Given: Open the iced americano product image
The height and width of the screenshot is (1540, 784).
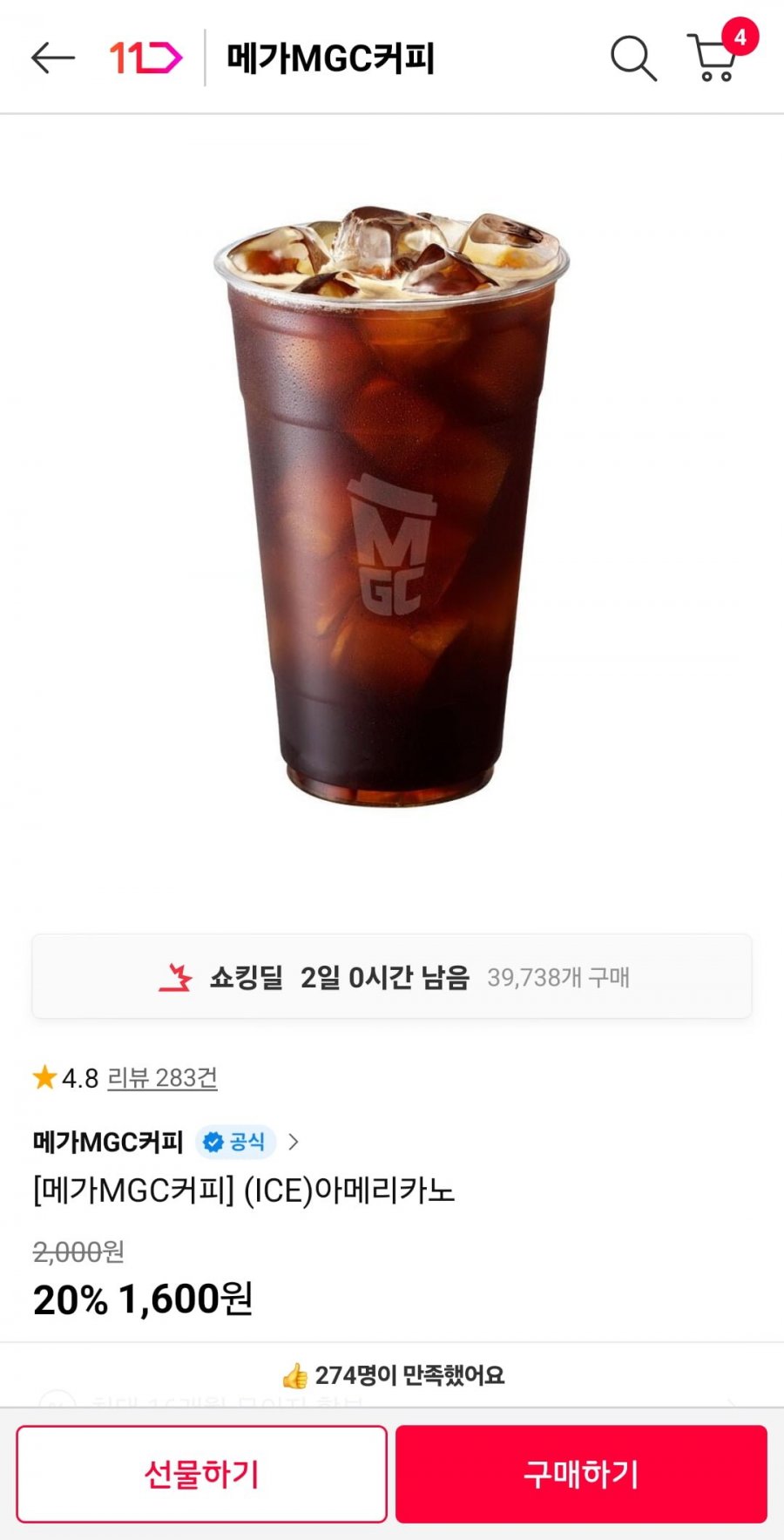Looking at the screenshot, I should click(392, 505).
